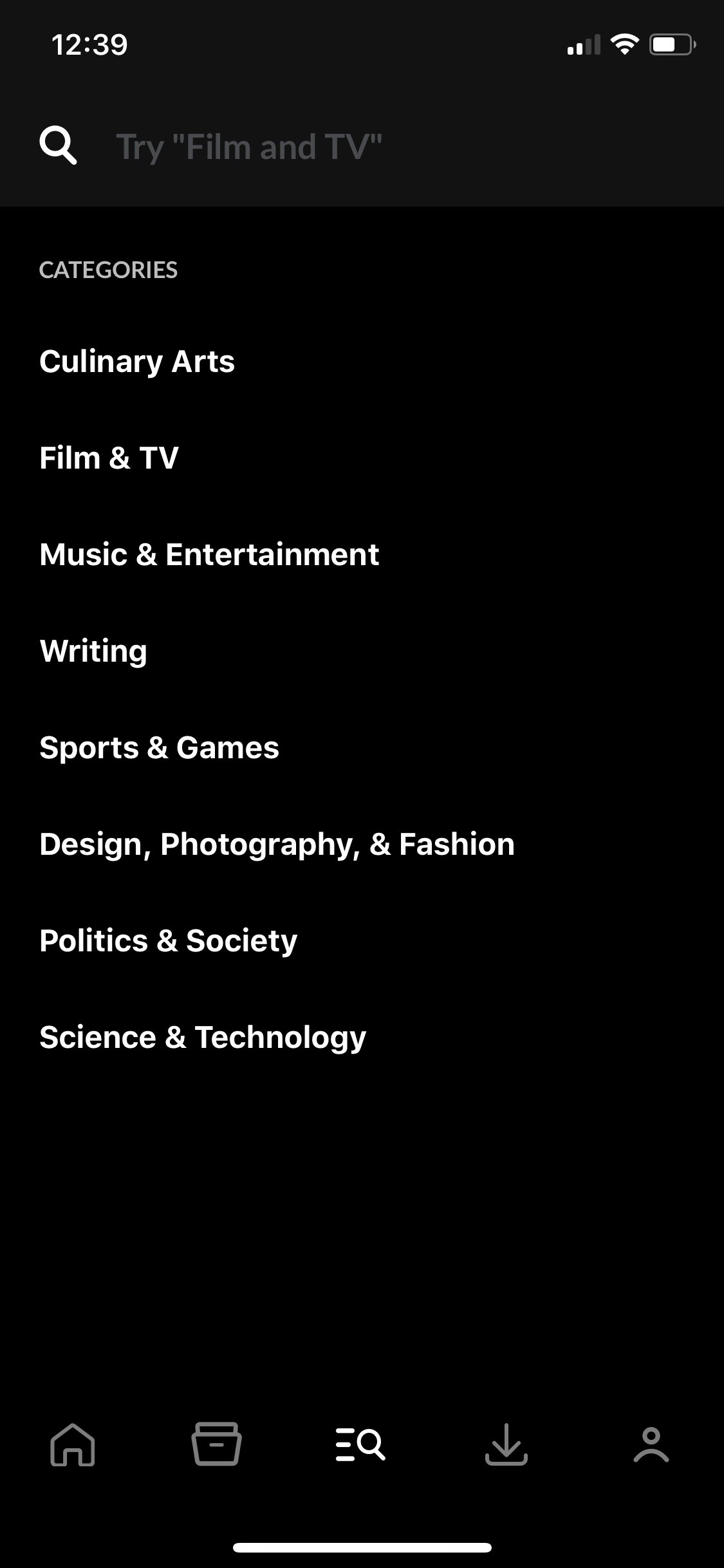
Task: Open the Culinary Arts category
Action: coord(137,362)
